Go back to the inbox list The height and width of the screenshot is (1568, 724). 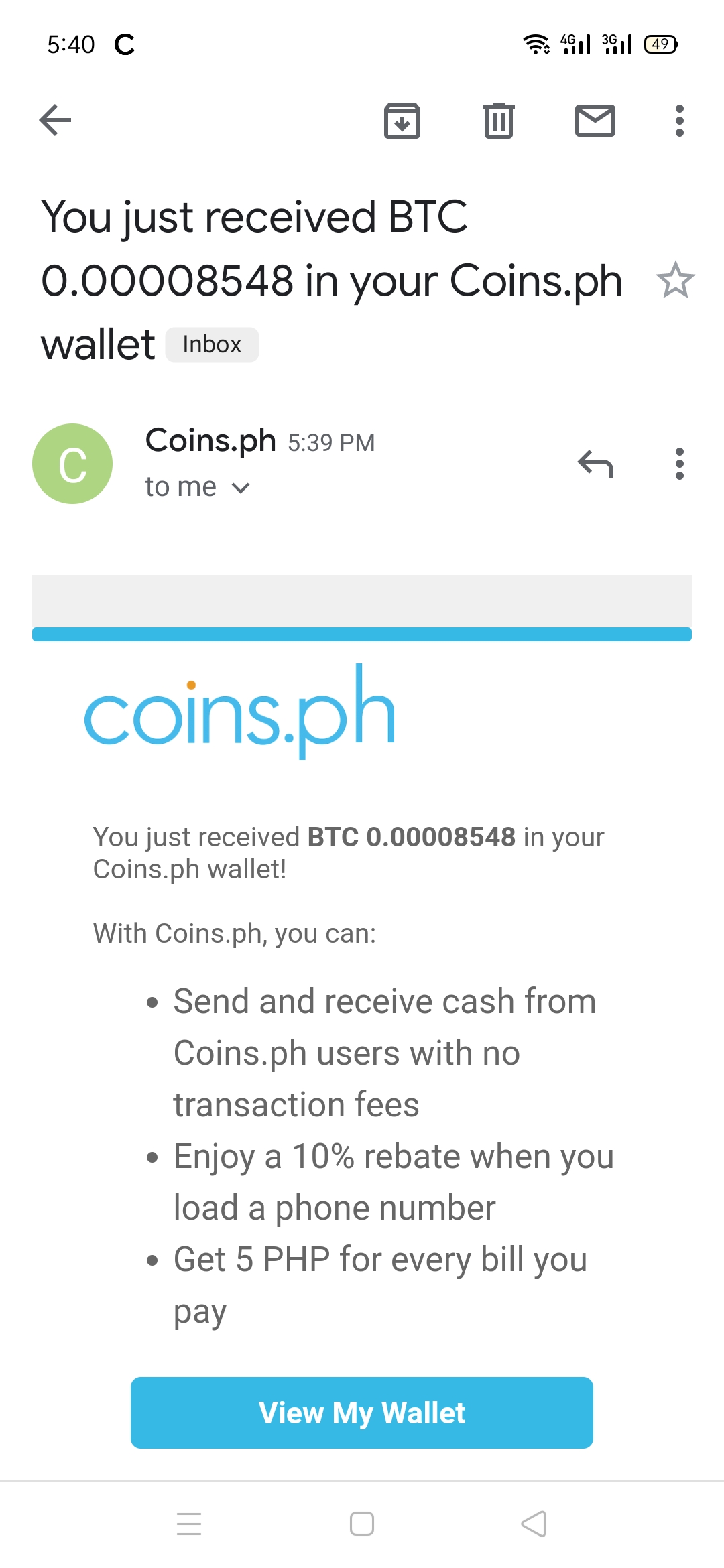coord(56,121)
